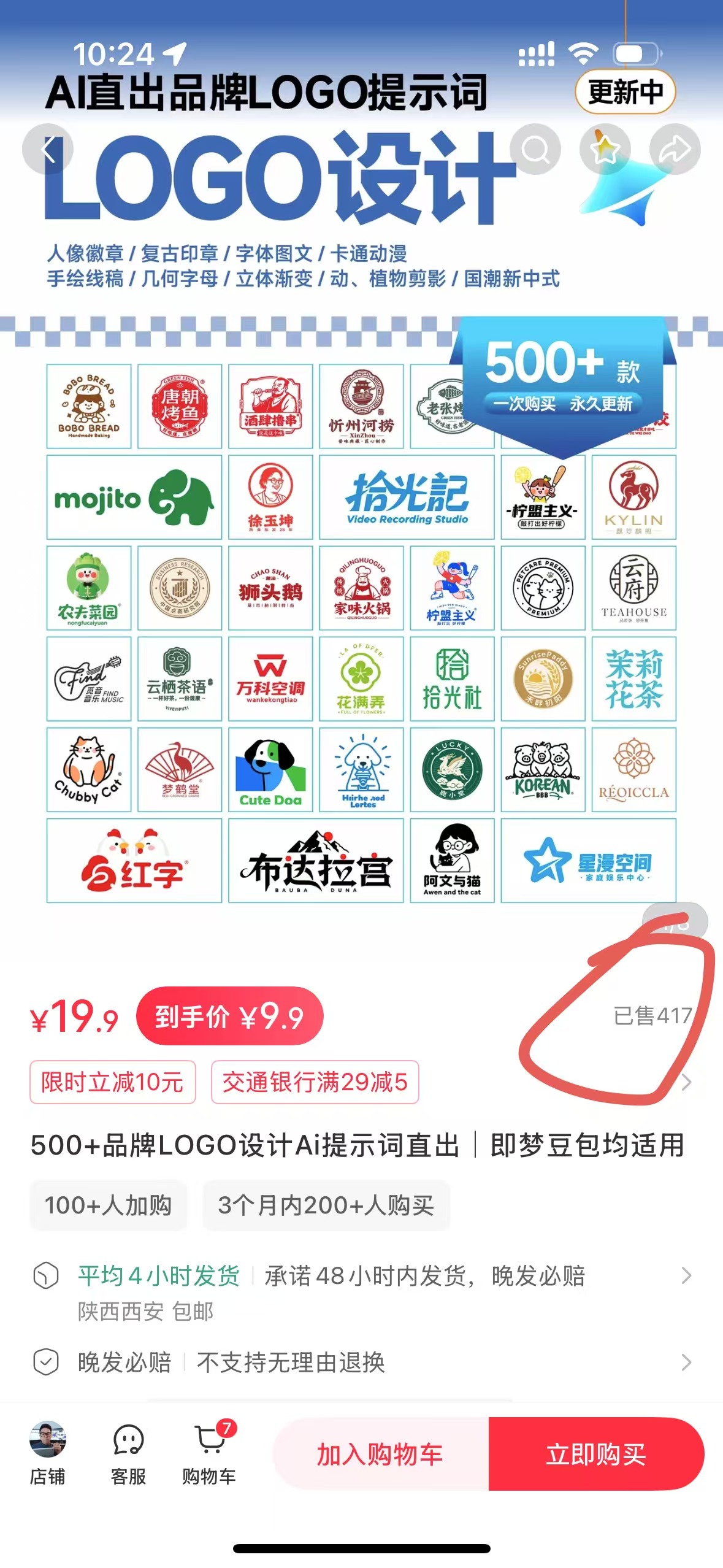View the 晚发必赔 service guarantee row

(x=362, y=1362)
